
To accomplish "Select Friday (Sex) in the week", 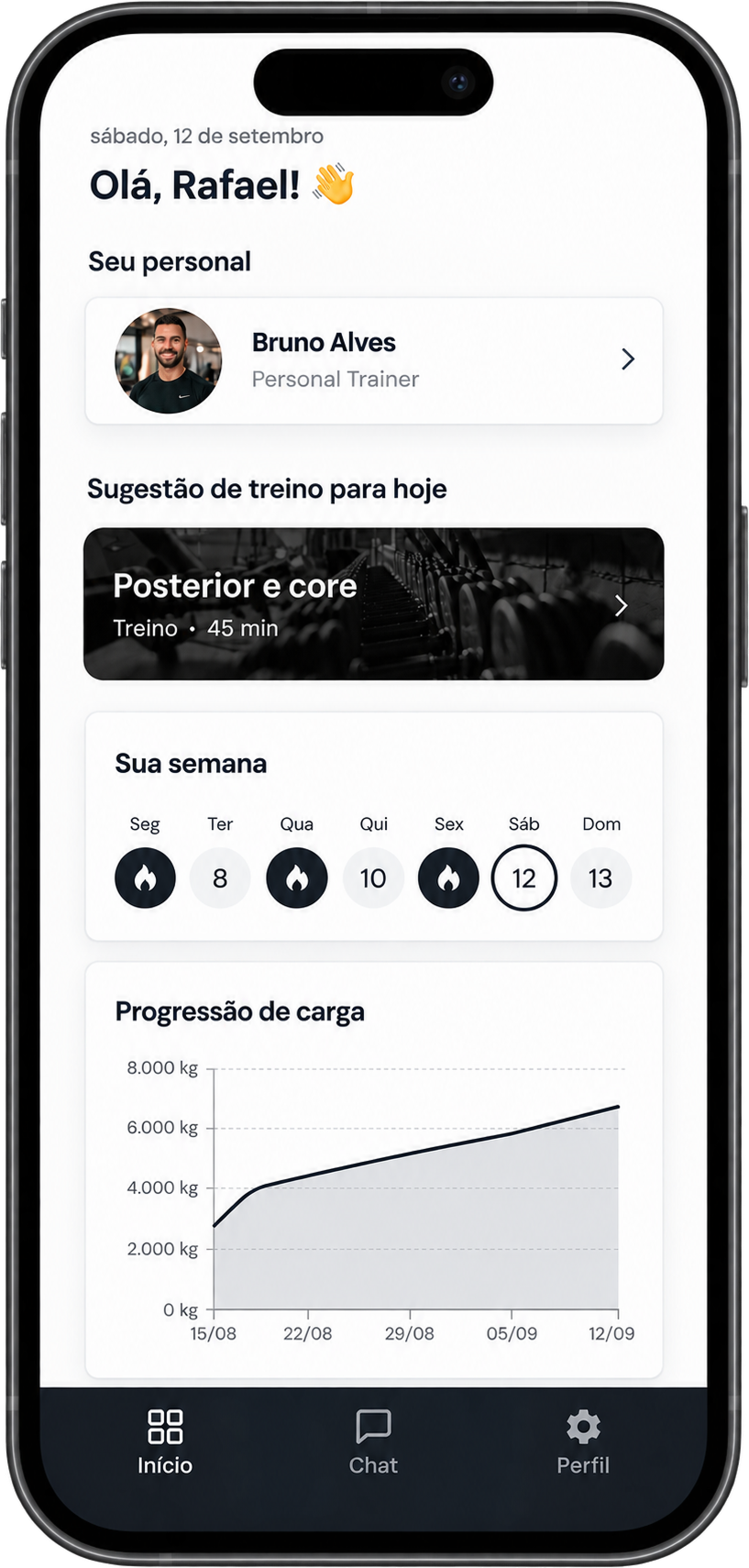I will (448, 878).
